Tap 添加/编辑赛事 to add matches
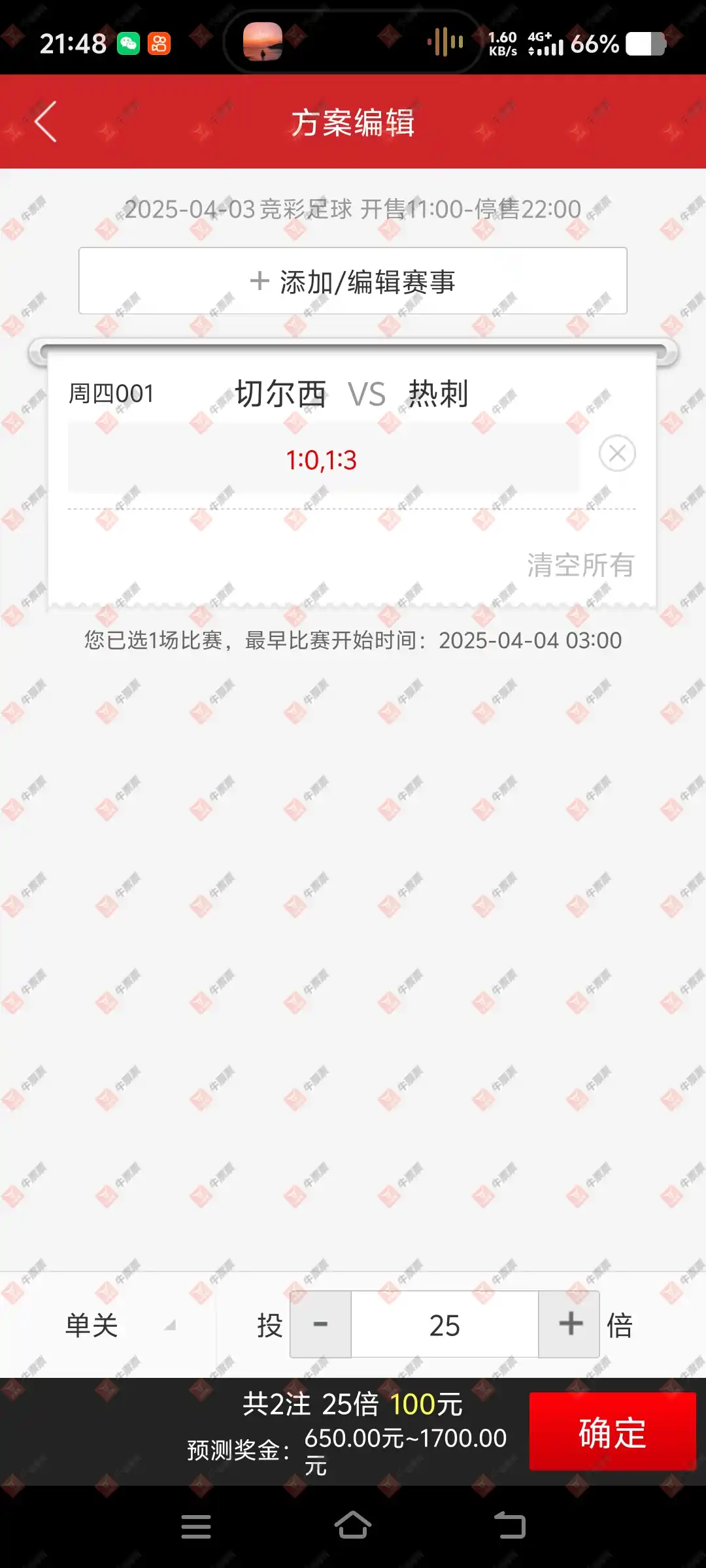This screenshot has width=706, height=1568. (353, 281)
